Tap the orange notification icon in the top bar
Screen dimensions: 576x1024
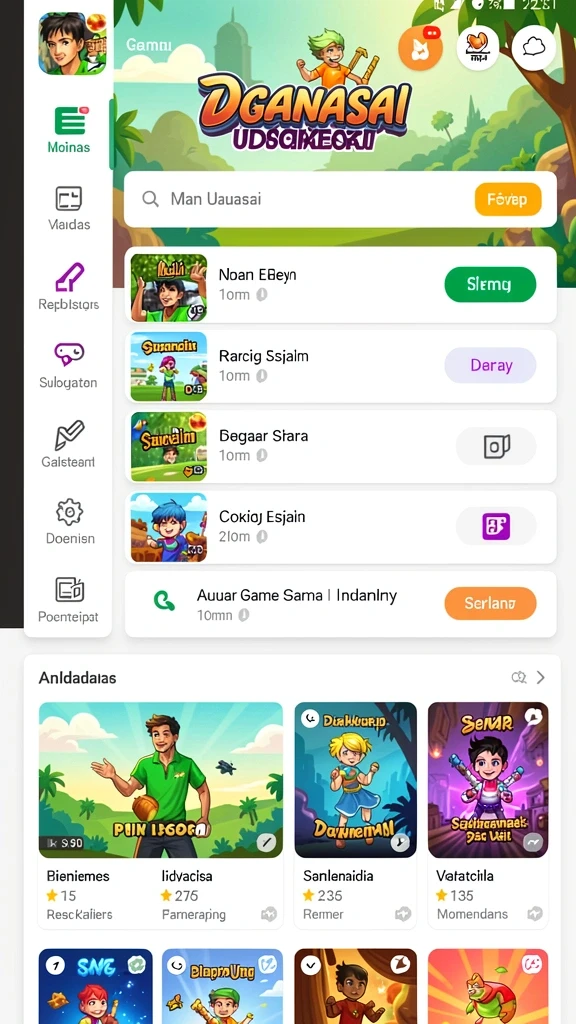pos(421,48)
